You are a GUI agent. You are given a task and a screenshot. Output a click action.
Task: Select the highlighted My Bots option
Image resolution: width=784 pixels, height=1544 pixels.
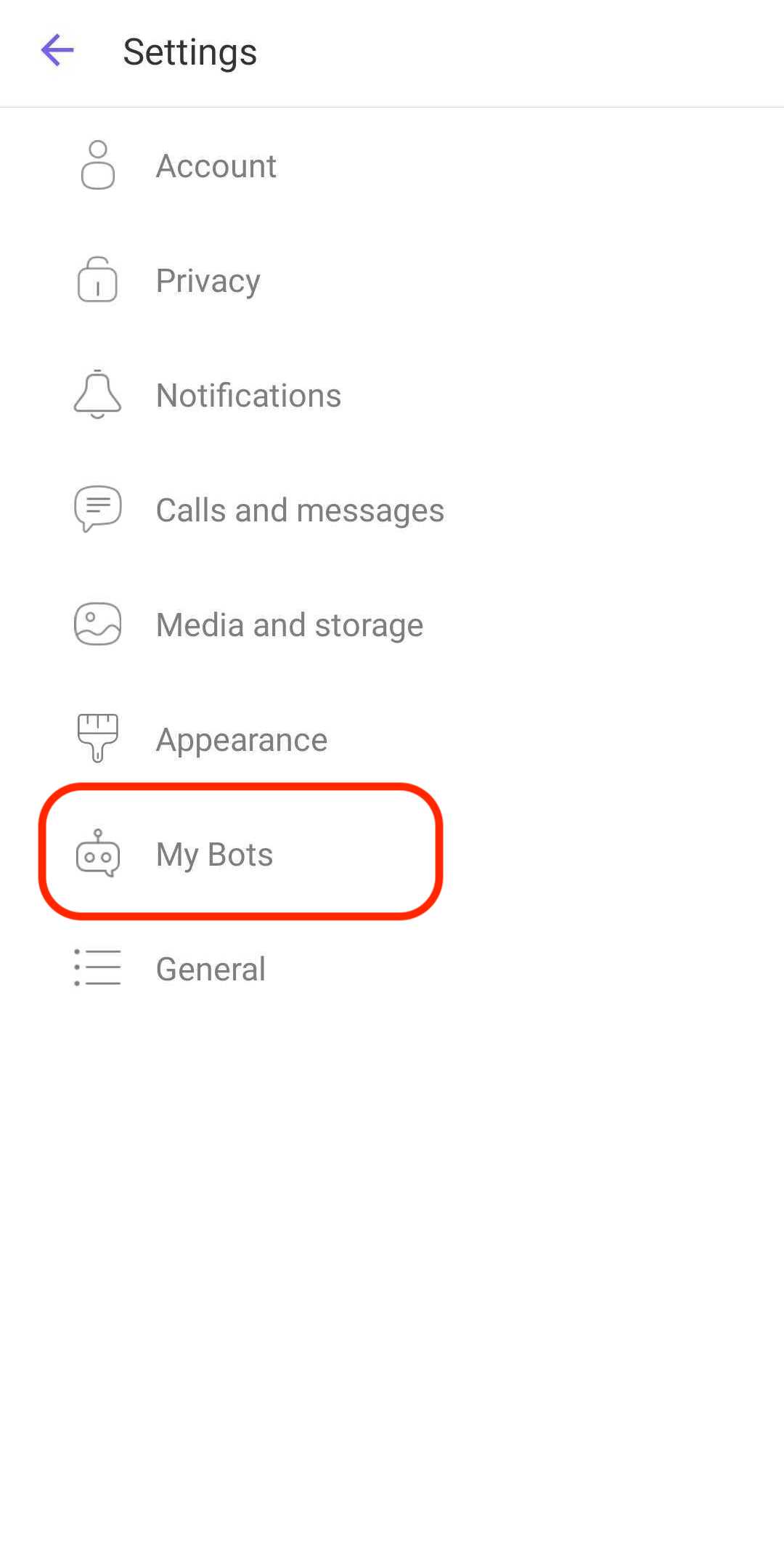pos(214,853)
